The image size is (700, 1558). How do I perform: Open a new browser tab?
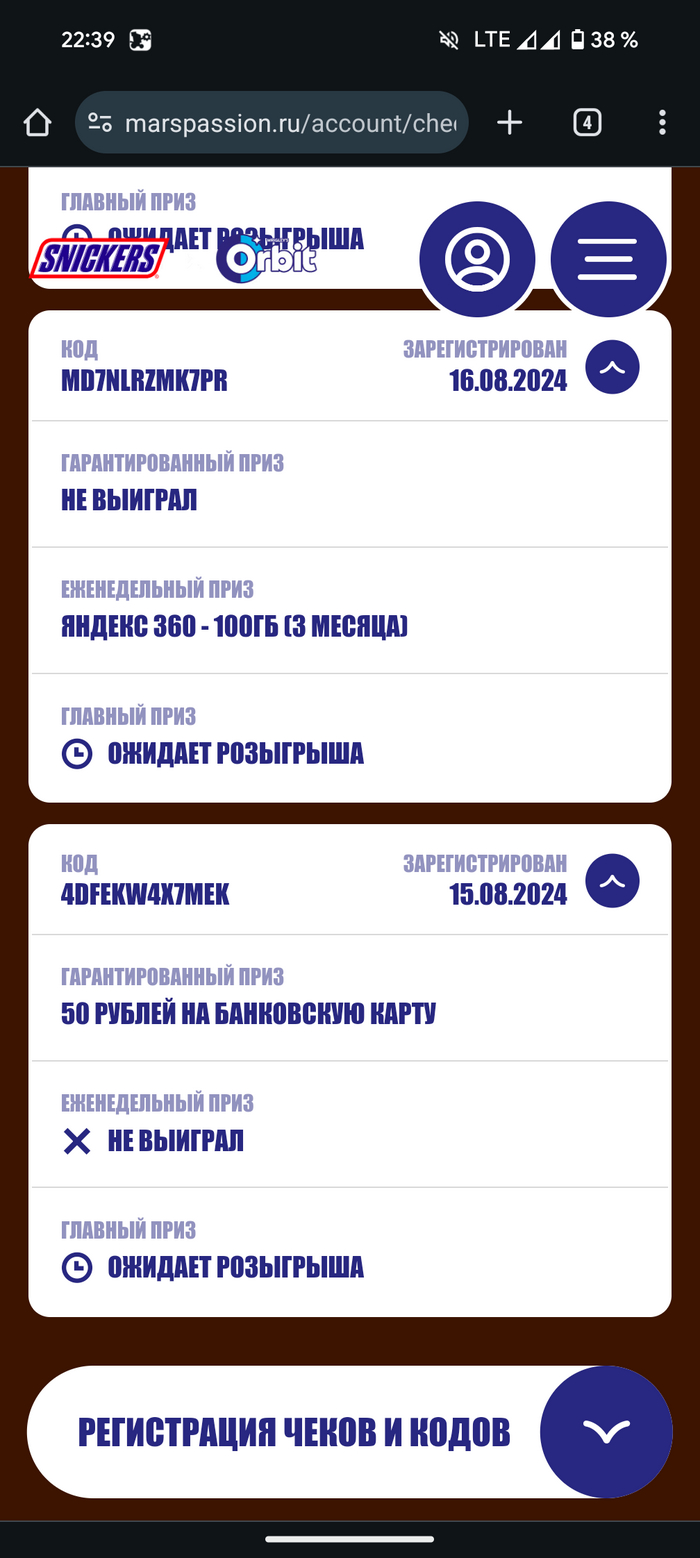pyautogui.click(x=510, y=123)
